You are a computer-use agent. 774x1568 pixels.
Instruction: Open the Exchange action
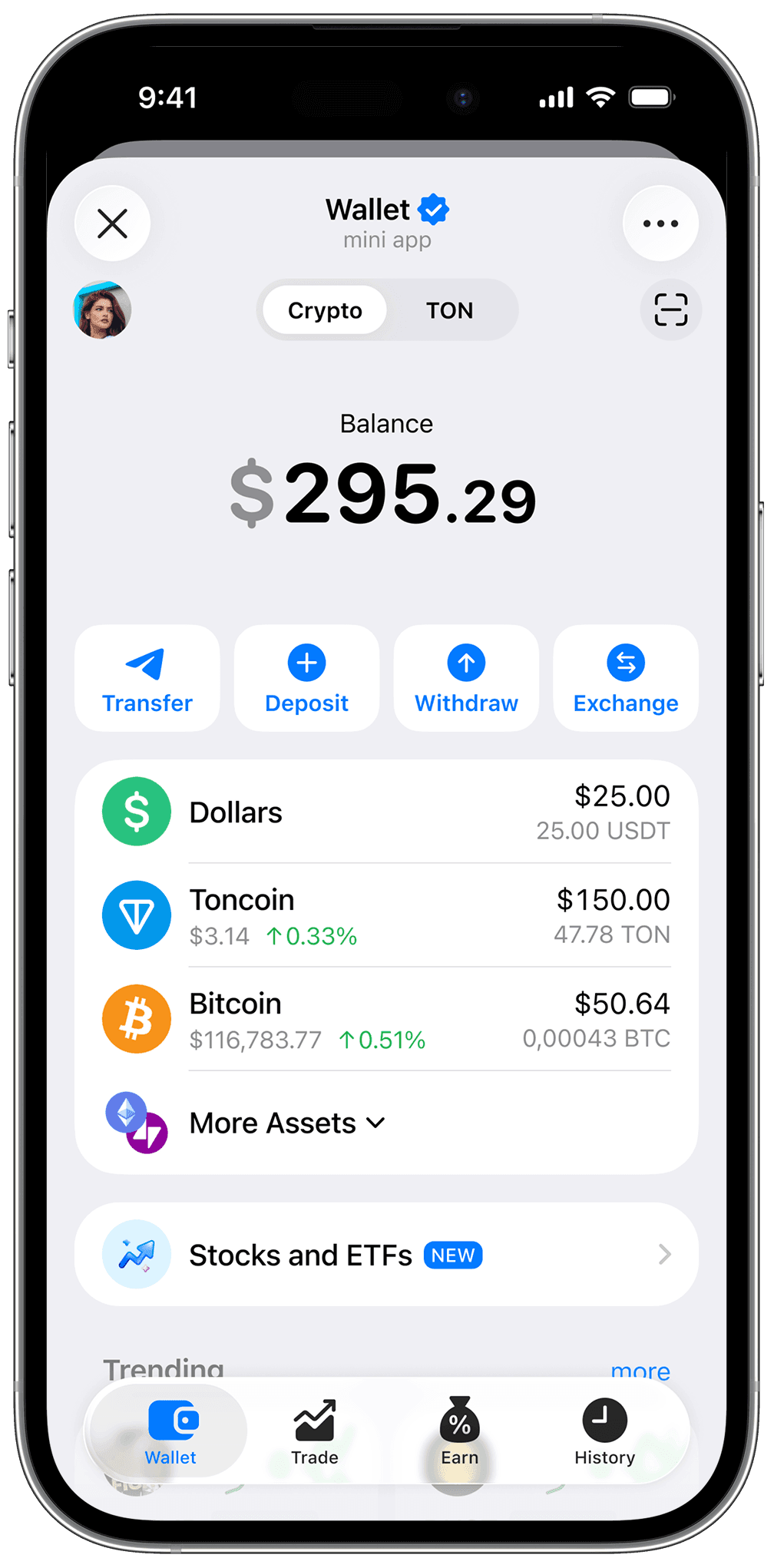coord(626,678)
